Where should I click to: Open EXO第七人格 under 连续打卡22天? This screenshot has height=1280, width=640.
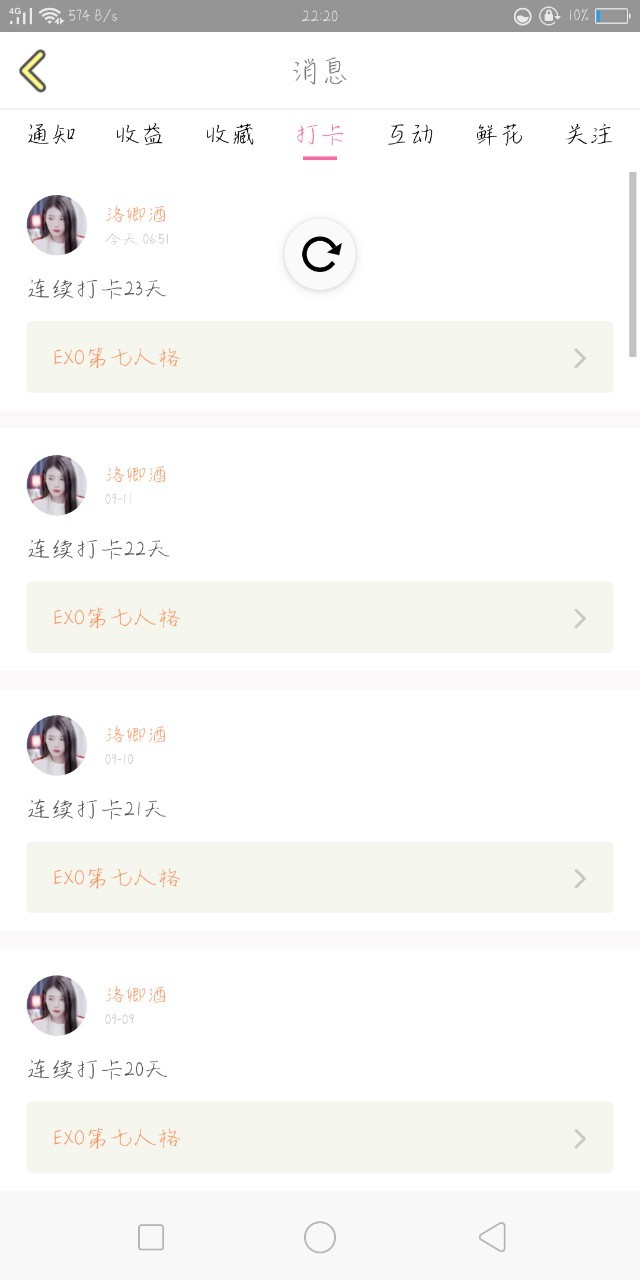tap(319, 617)
